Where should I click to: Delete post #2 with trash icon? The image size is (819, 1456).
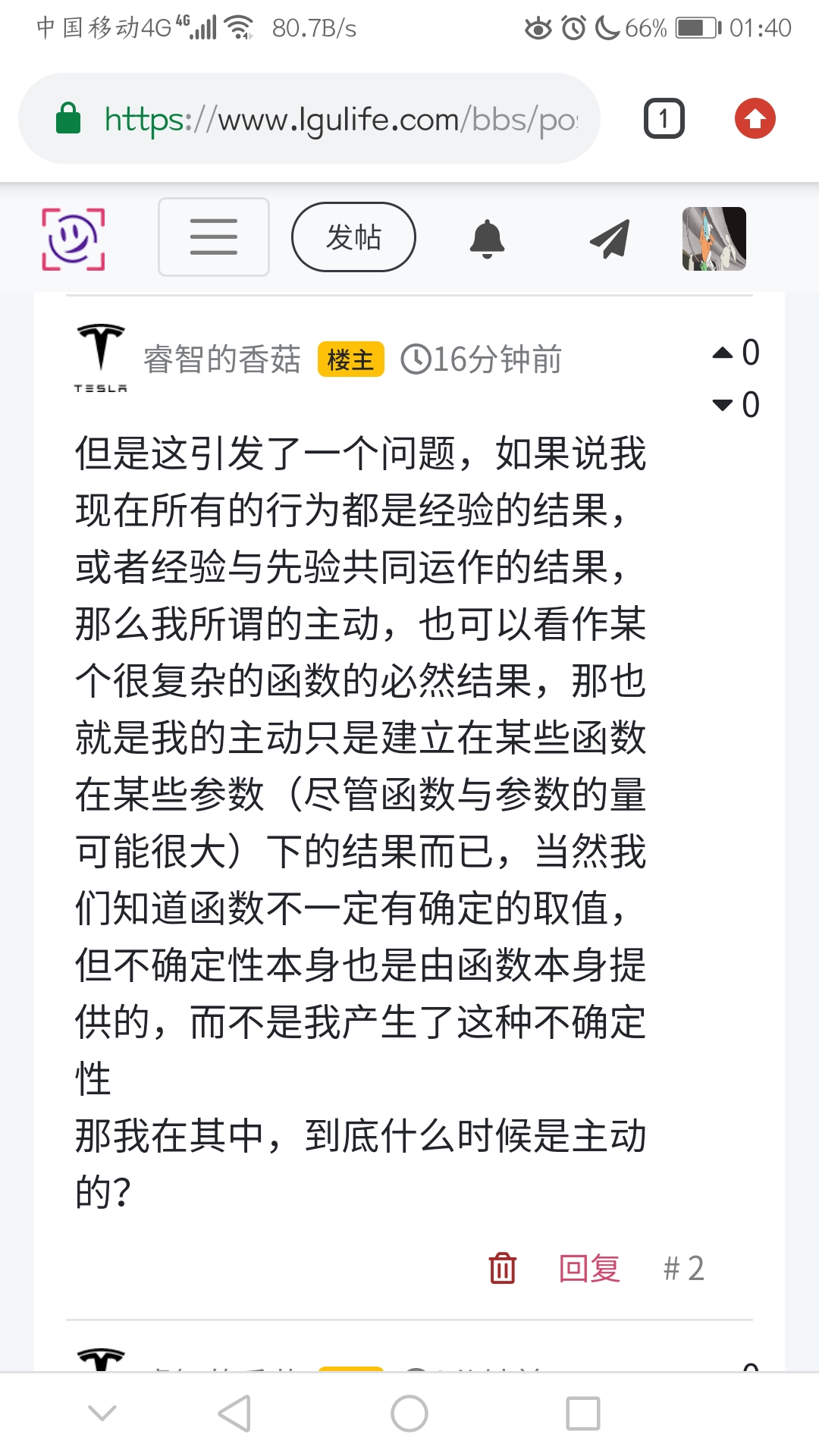(502, 1268)
